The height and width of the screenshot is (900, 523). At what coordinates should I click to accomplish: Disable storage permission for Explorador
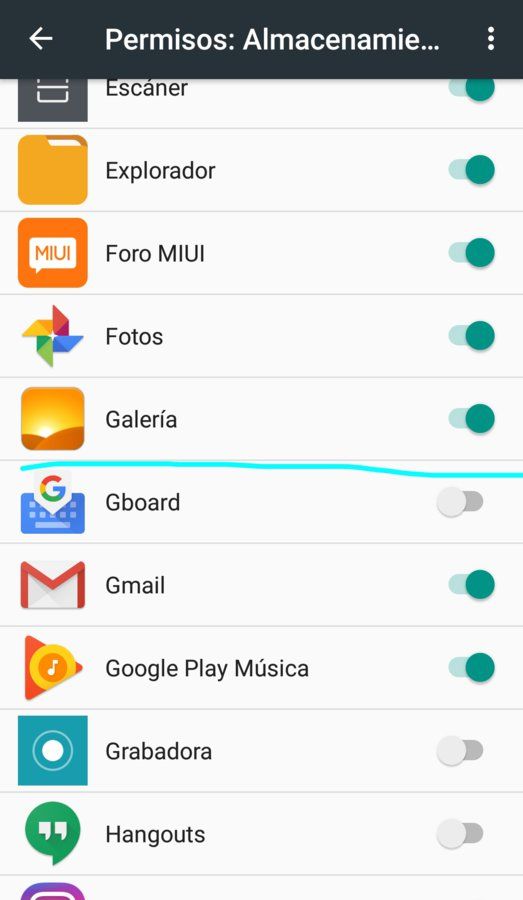point(471,170)
